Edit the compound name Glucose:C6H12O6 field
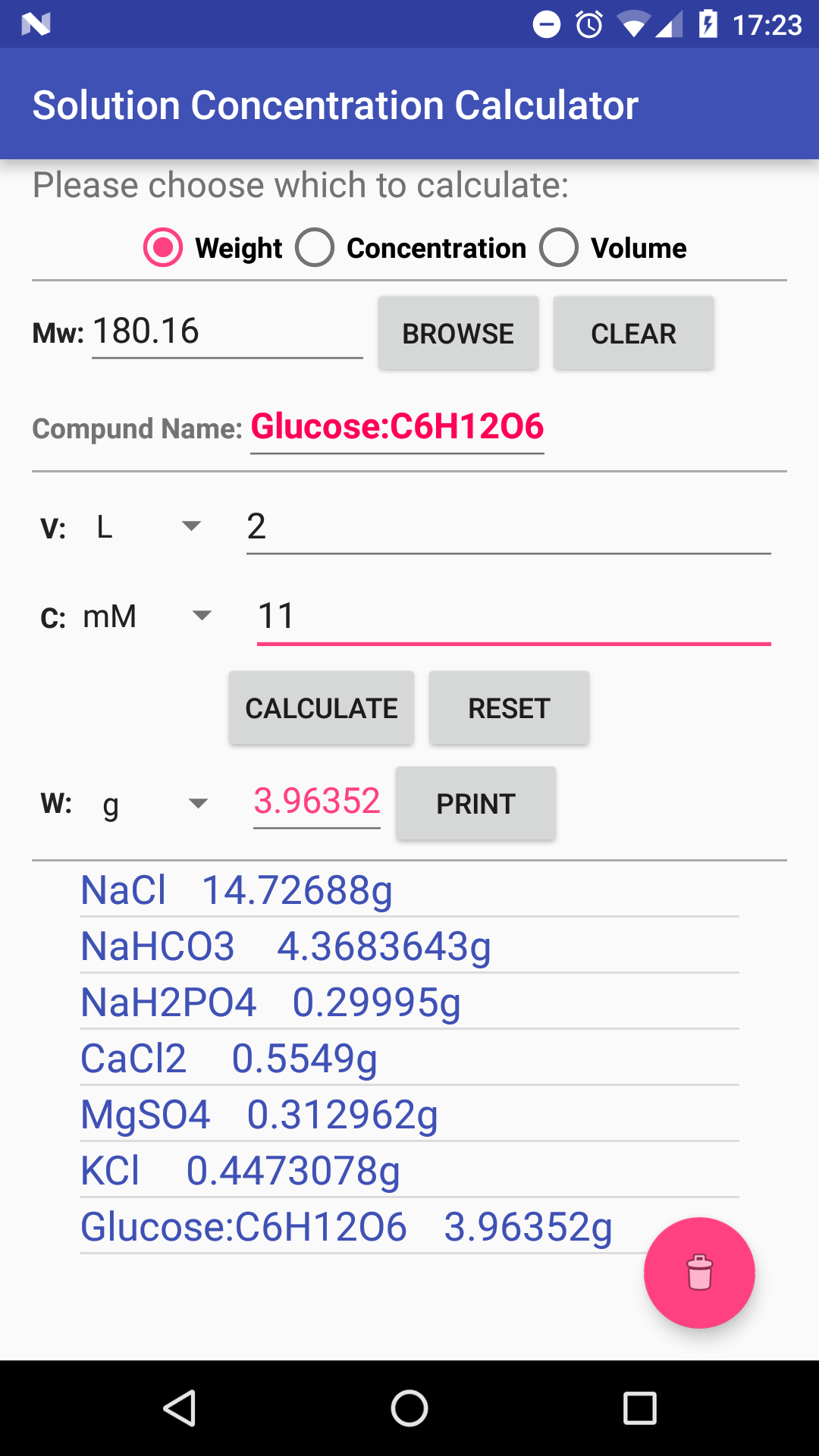 (397, 428)
